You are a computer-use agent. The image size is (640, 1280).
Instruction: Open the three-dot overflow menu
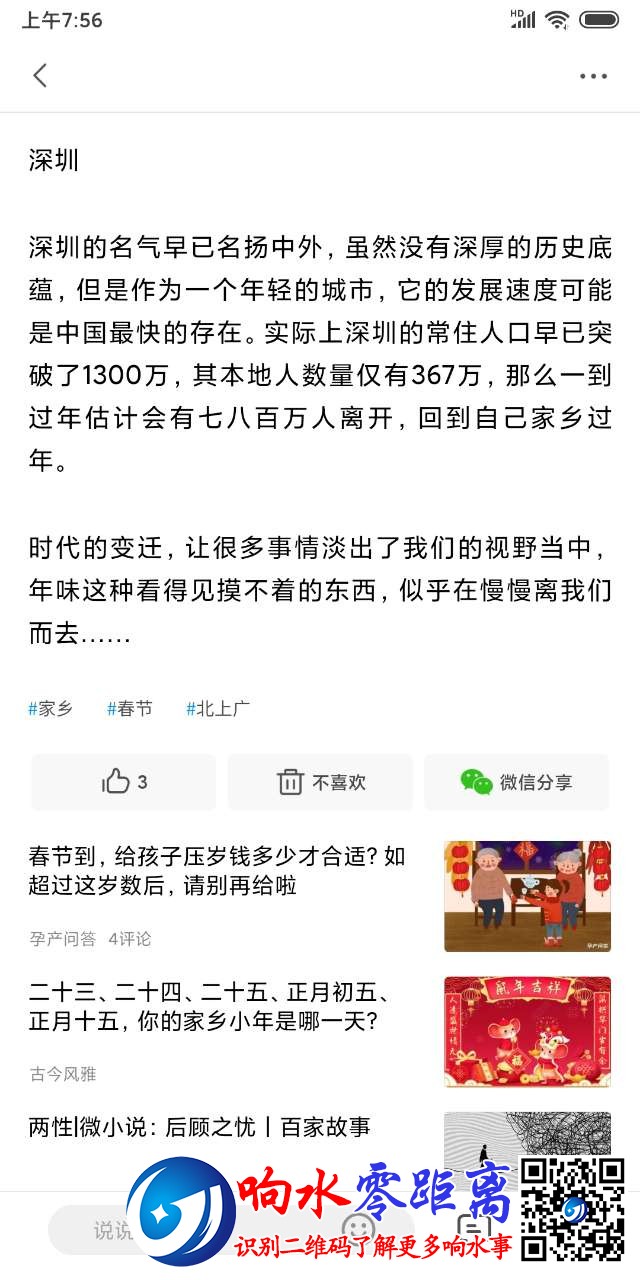point(593,76)
